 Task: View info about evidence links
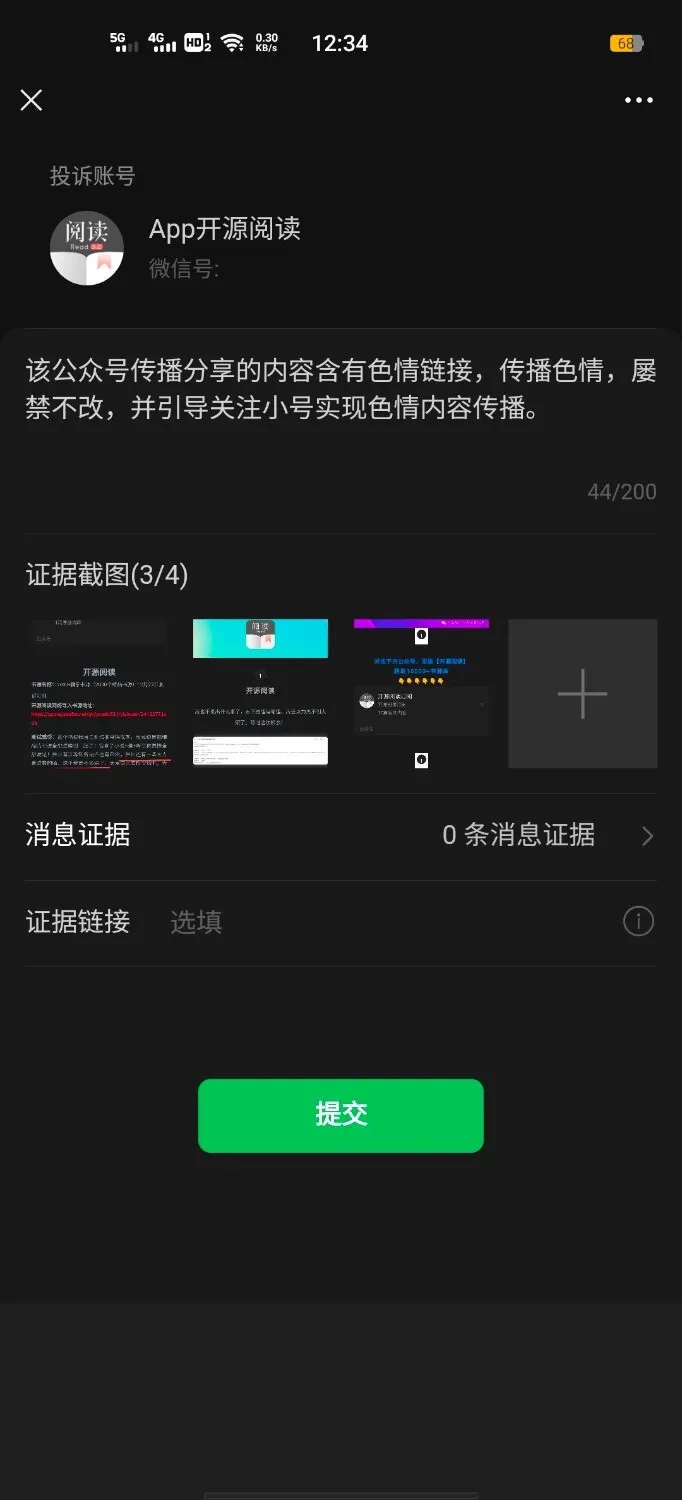point(638,921)
